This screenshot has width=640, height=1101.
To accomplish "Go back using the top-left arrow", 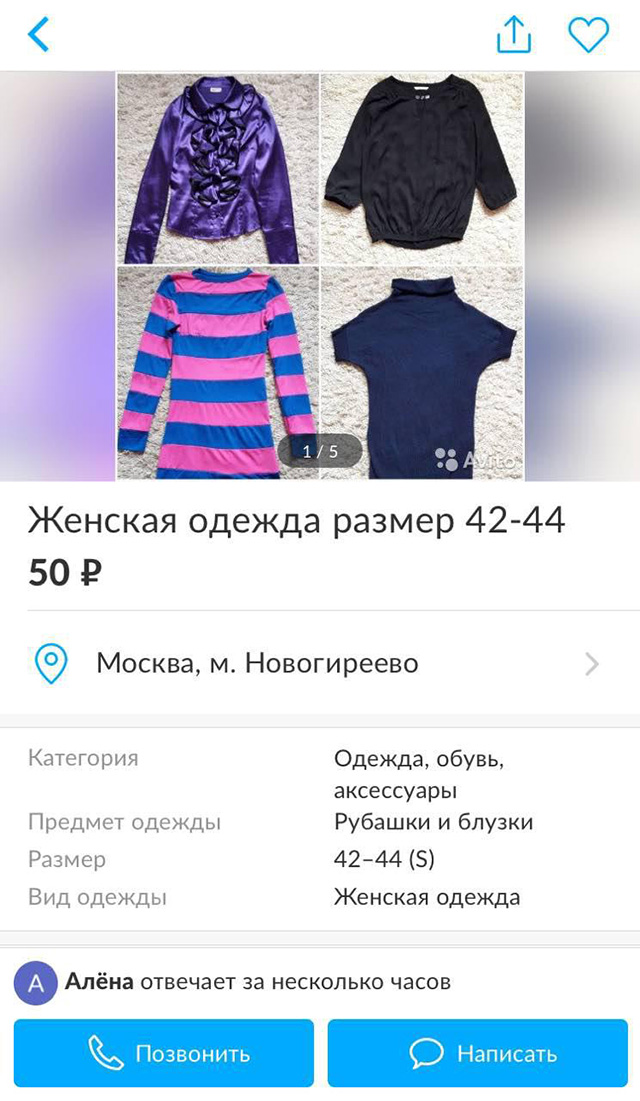I will 38,35.
